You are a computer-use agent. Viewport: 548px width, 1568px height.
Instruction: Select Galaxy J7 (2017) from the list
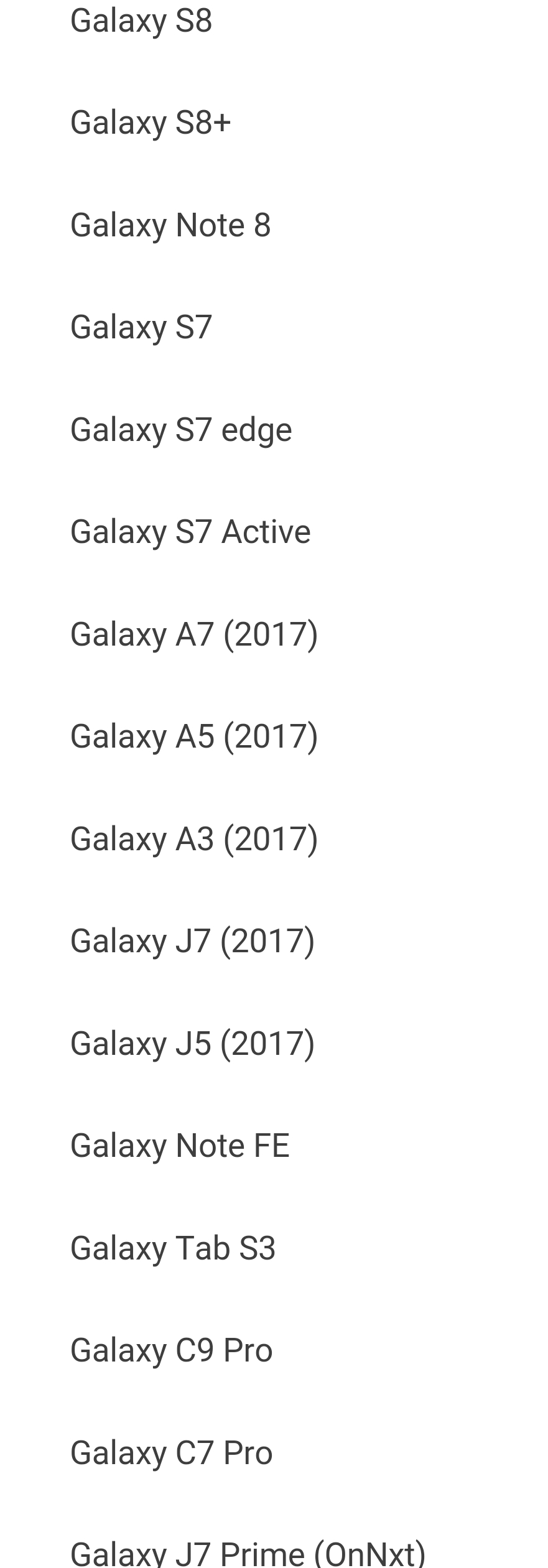point(193,940)
